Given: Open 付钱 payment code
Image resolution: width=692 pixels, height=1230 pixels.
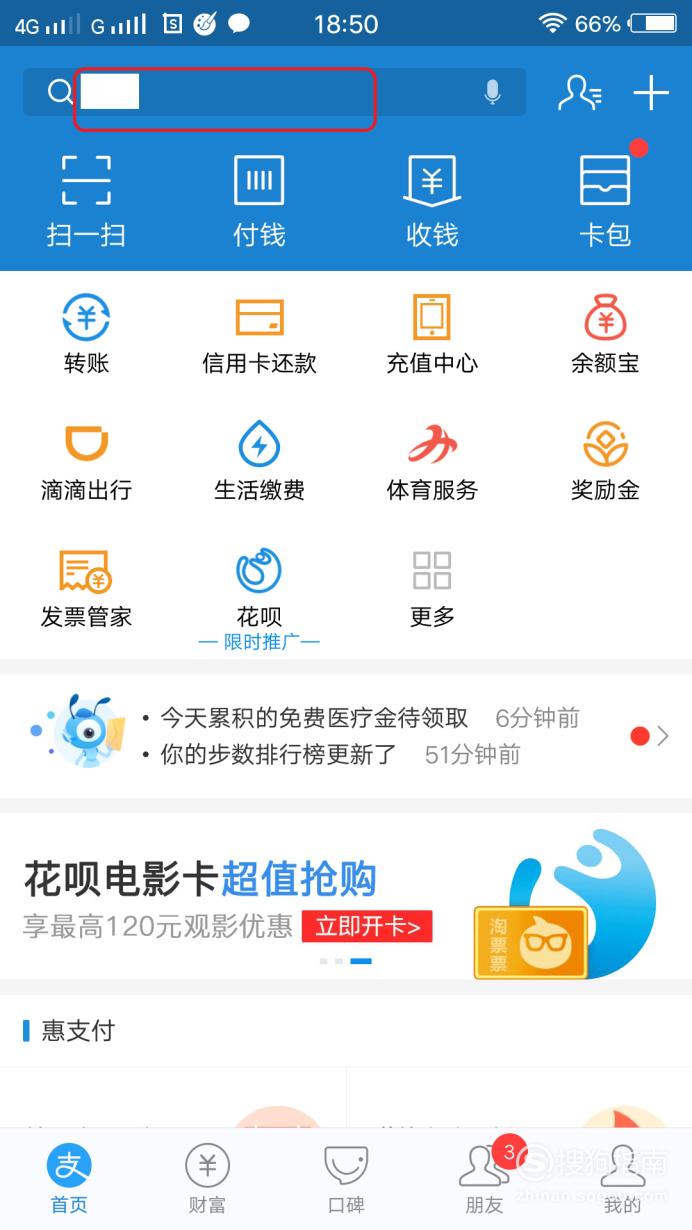Looking at the screenshot, I should click(259, 201).
